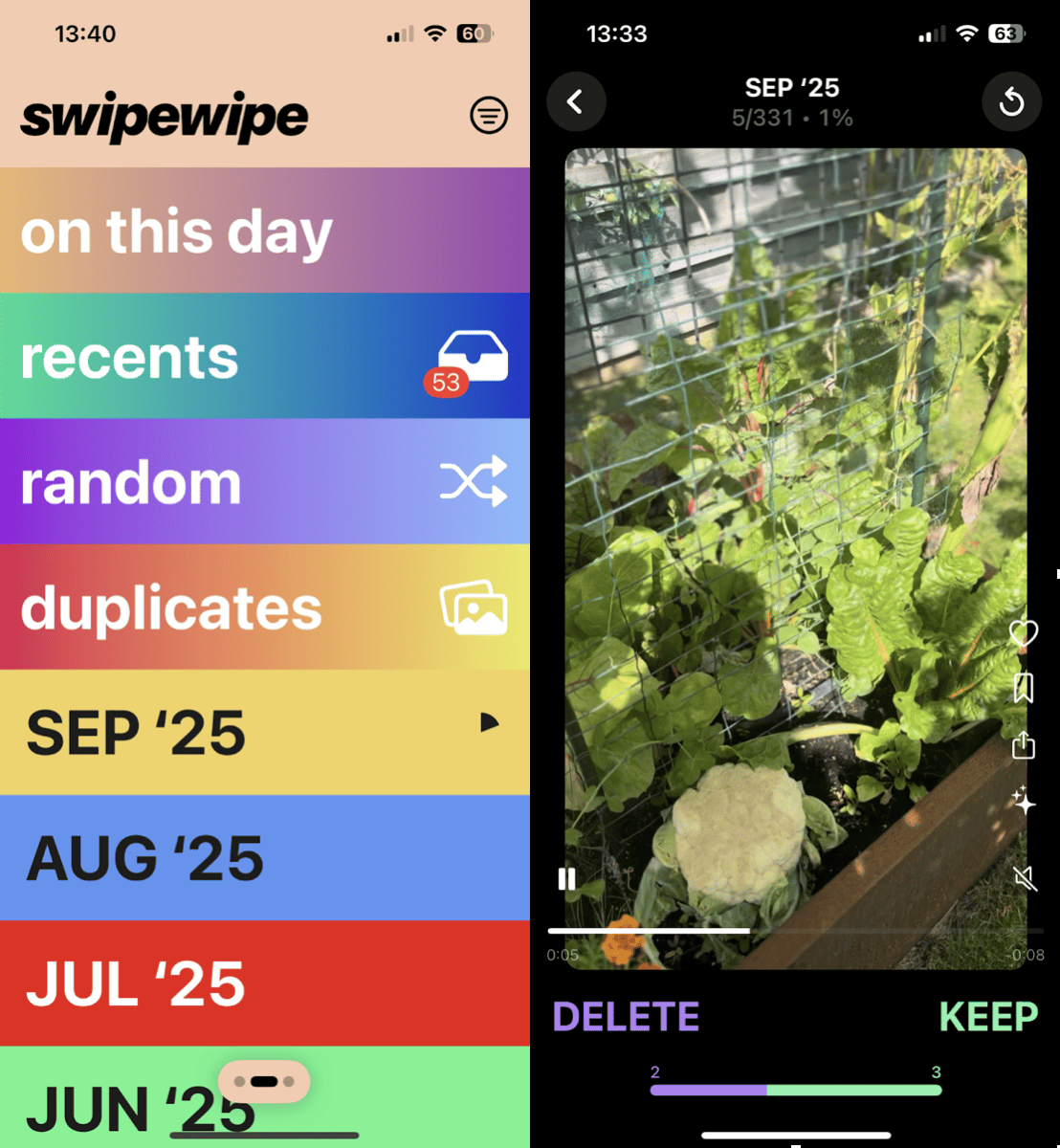Image resolution: width=1060 pixels, height=1148 pixels.
Task: Open the duplicates section
Action: point(264,607)
